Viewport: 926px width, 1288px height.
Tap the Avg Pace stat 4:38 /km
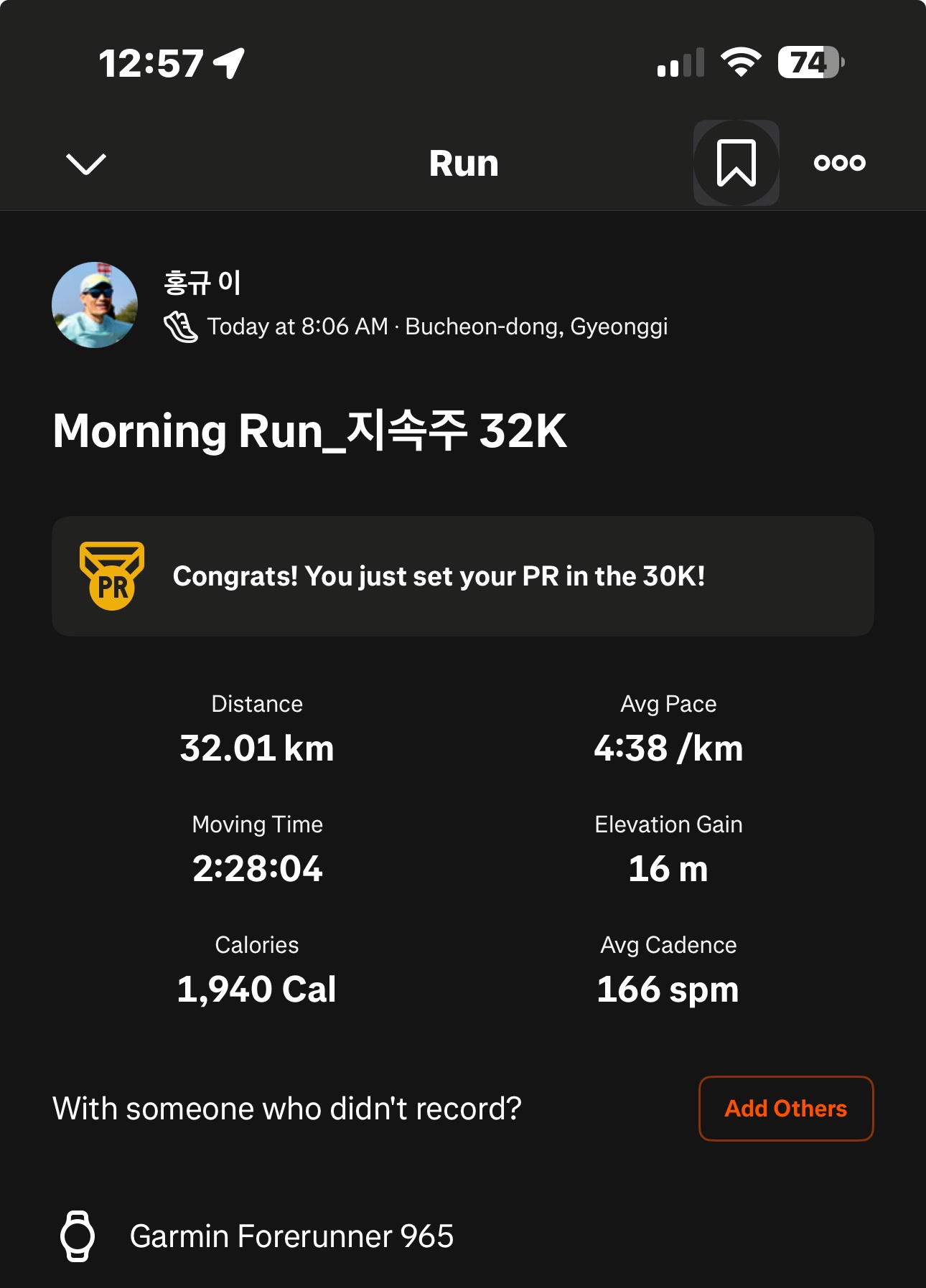669,748
